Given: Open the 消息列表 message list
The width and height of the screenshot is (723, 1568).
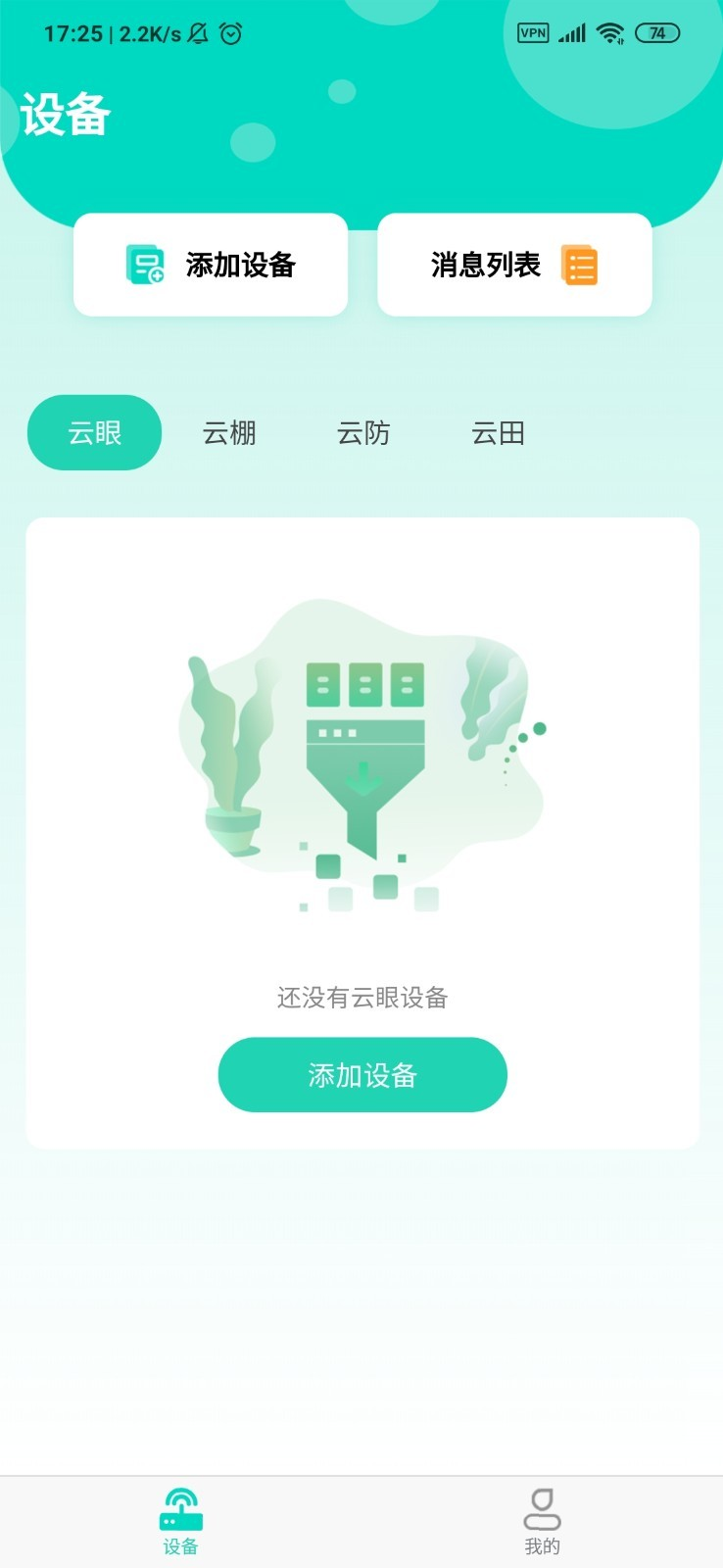Looking at the screenshot, I should click(x=514, y=265).
